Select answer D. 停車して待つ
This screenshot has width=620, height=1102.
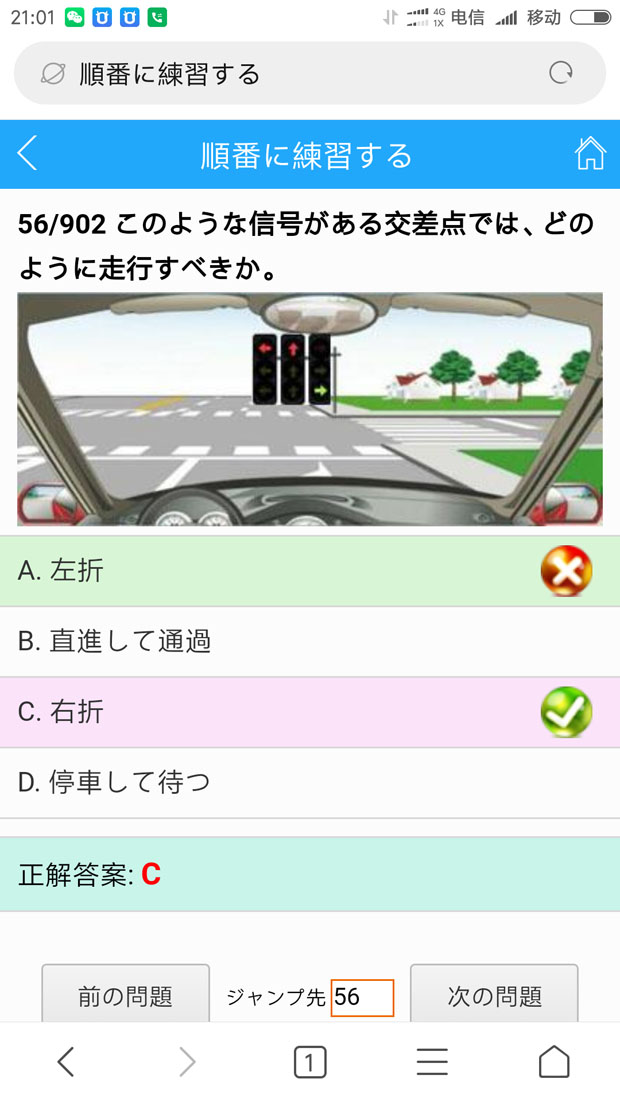tap(310, 783)
